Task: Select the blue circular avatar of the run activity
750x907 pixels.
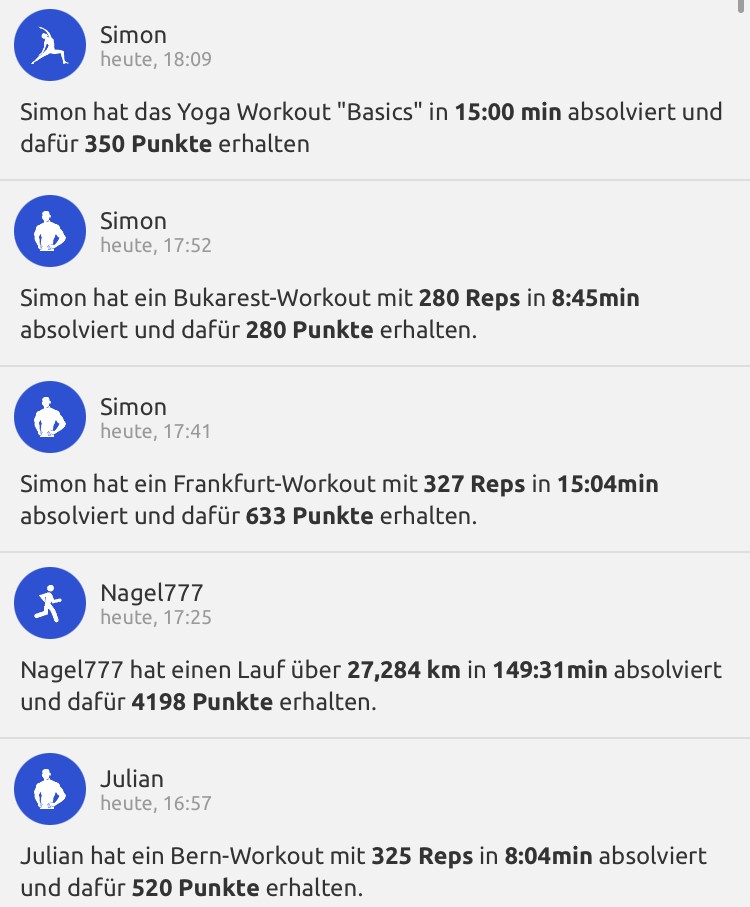Action: [x=49, y=603]
